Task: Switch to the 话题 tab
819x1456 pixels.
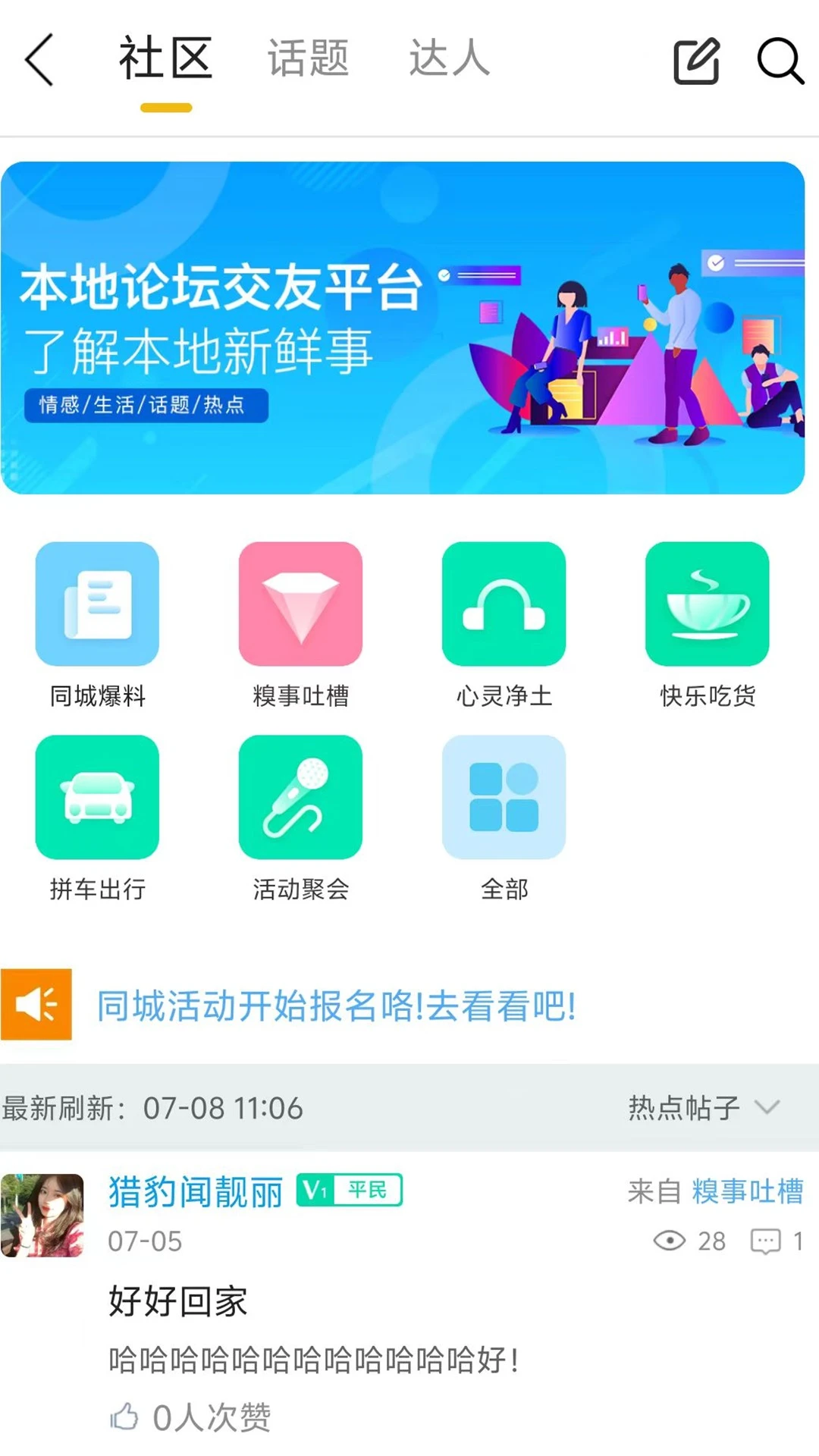Action: tap(308, 59)
